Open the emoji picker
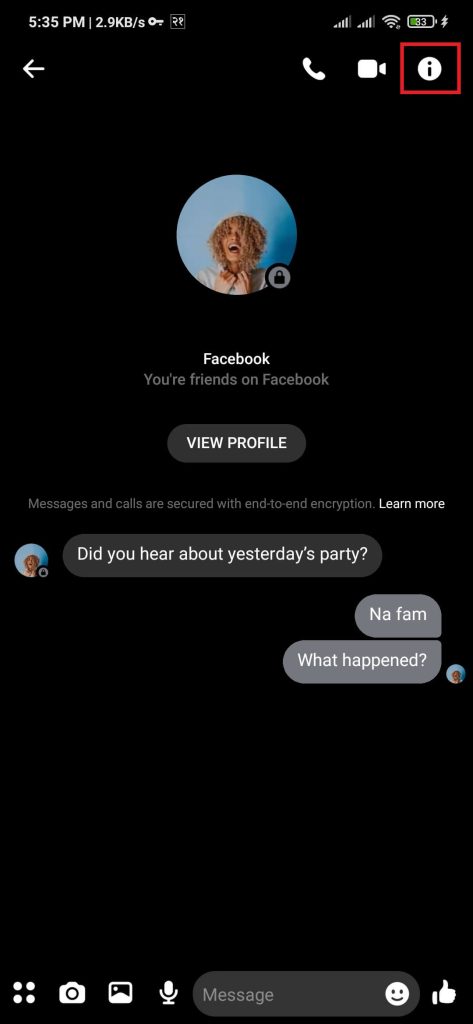 (x=397, y=994)
